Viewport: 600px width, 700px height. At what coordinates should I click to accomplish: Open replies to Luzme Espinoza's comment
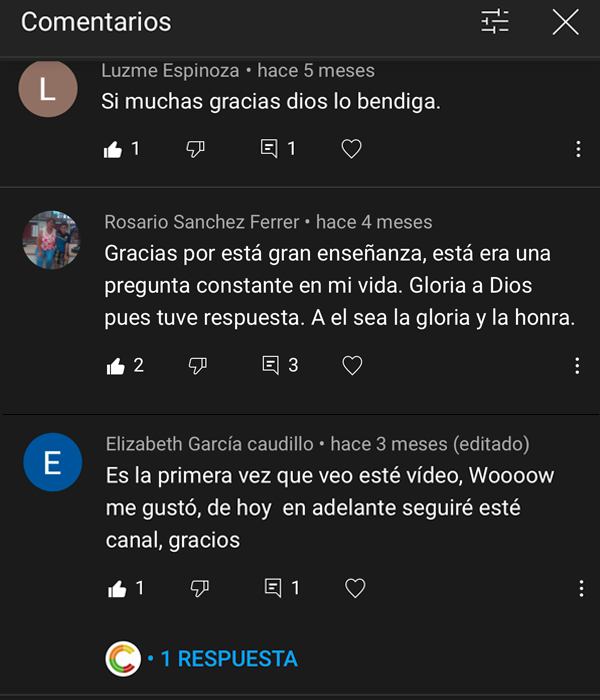click(270, 149)
